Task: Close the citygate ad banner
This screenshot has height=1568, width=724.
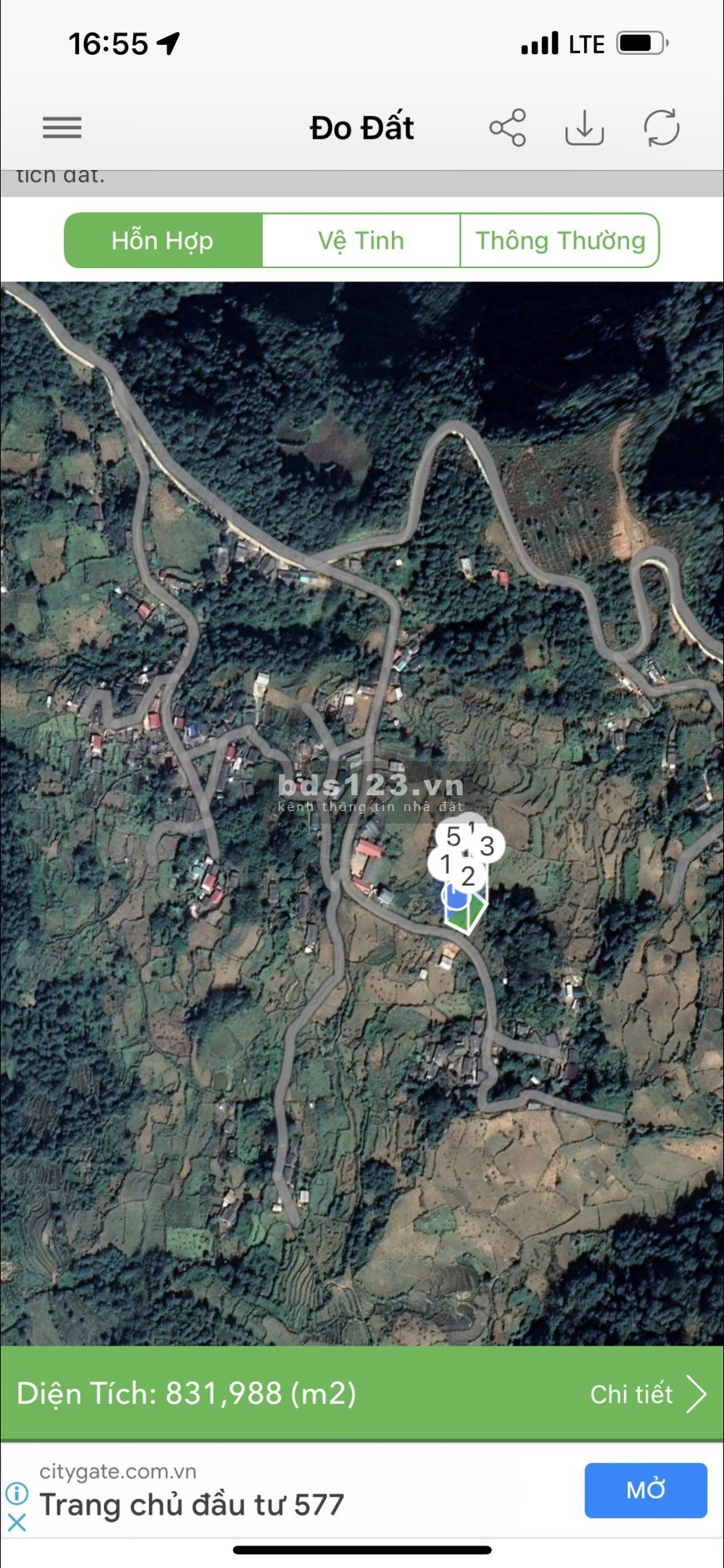Action: point(17,1522)
